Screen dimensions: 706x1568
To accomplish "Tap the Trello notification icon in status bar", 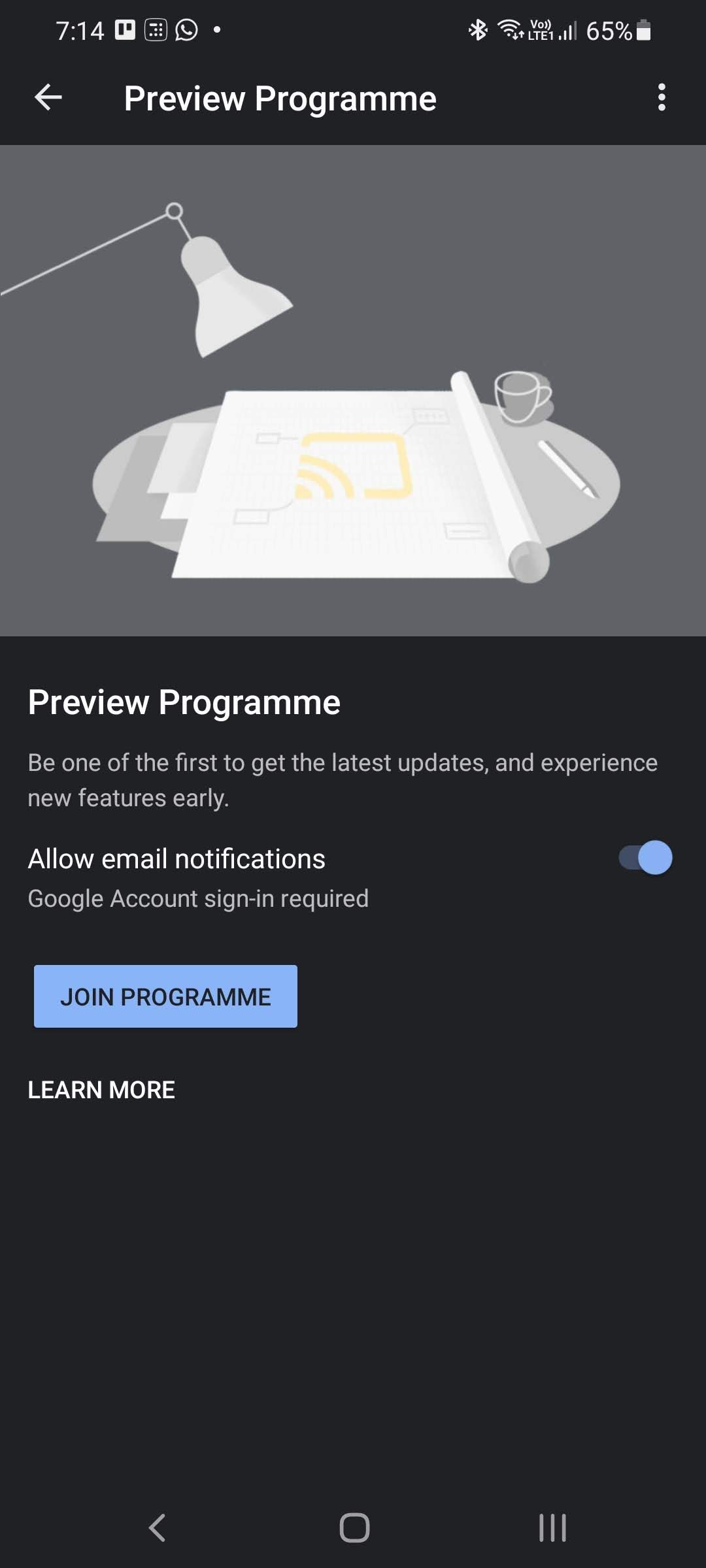I will [x=125, y=29].
